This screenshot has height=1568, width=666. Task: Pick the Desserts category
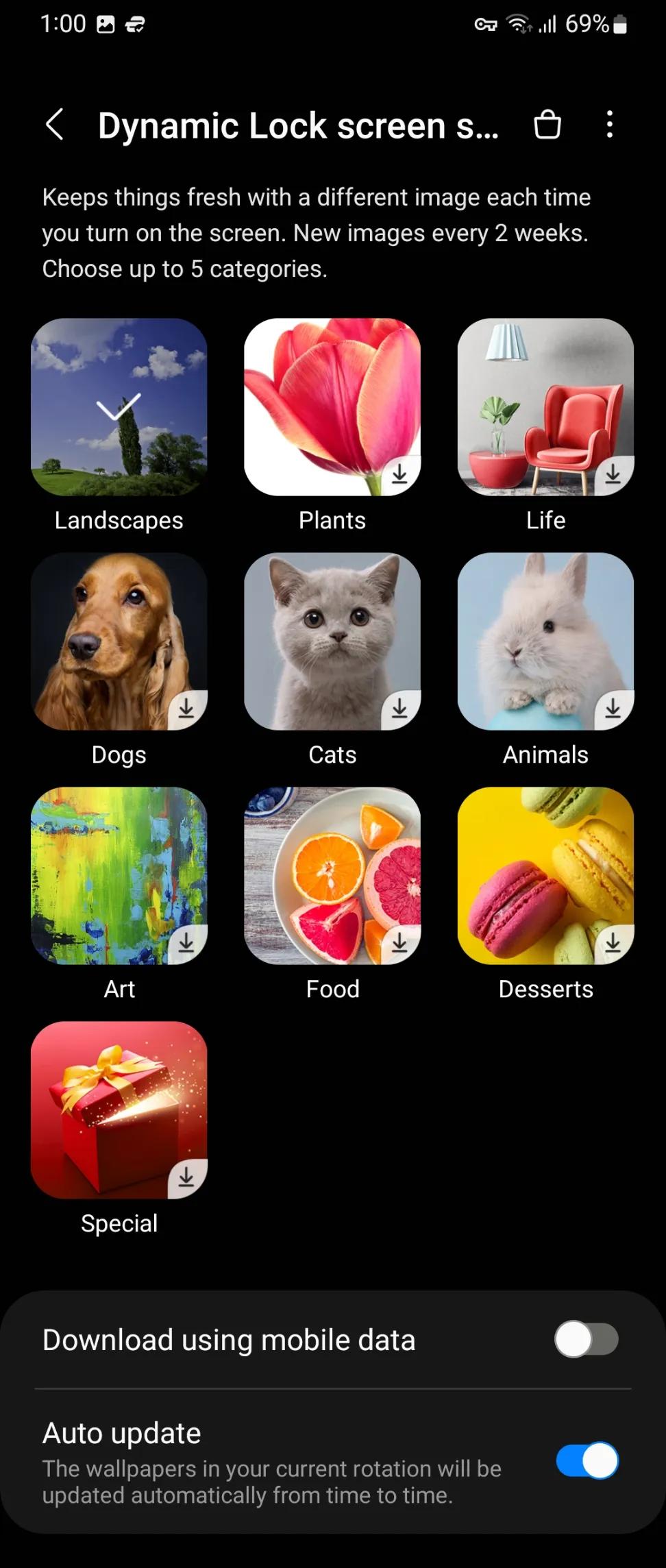(x=545, y=876)
